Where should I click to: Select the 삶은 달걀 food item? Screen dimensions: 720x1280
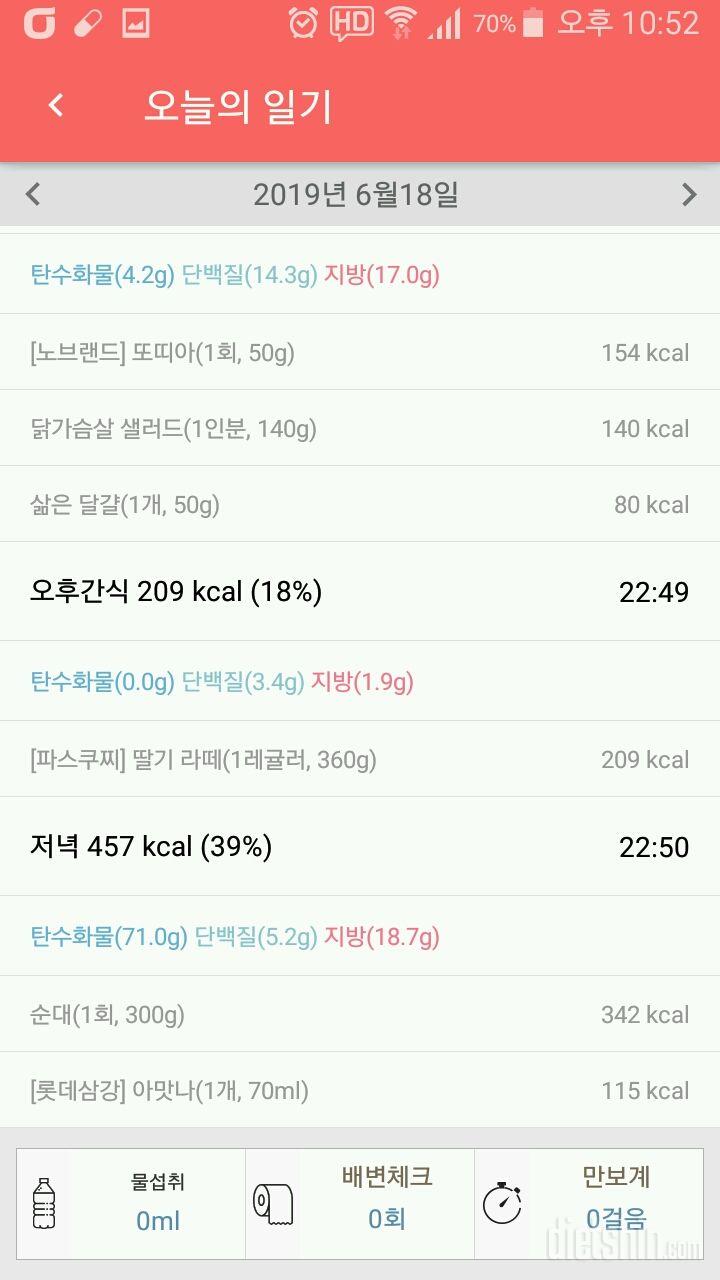point(359,505)
